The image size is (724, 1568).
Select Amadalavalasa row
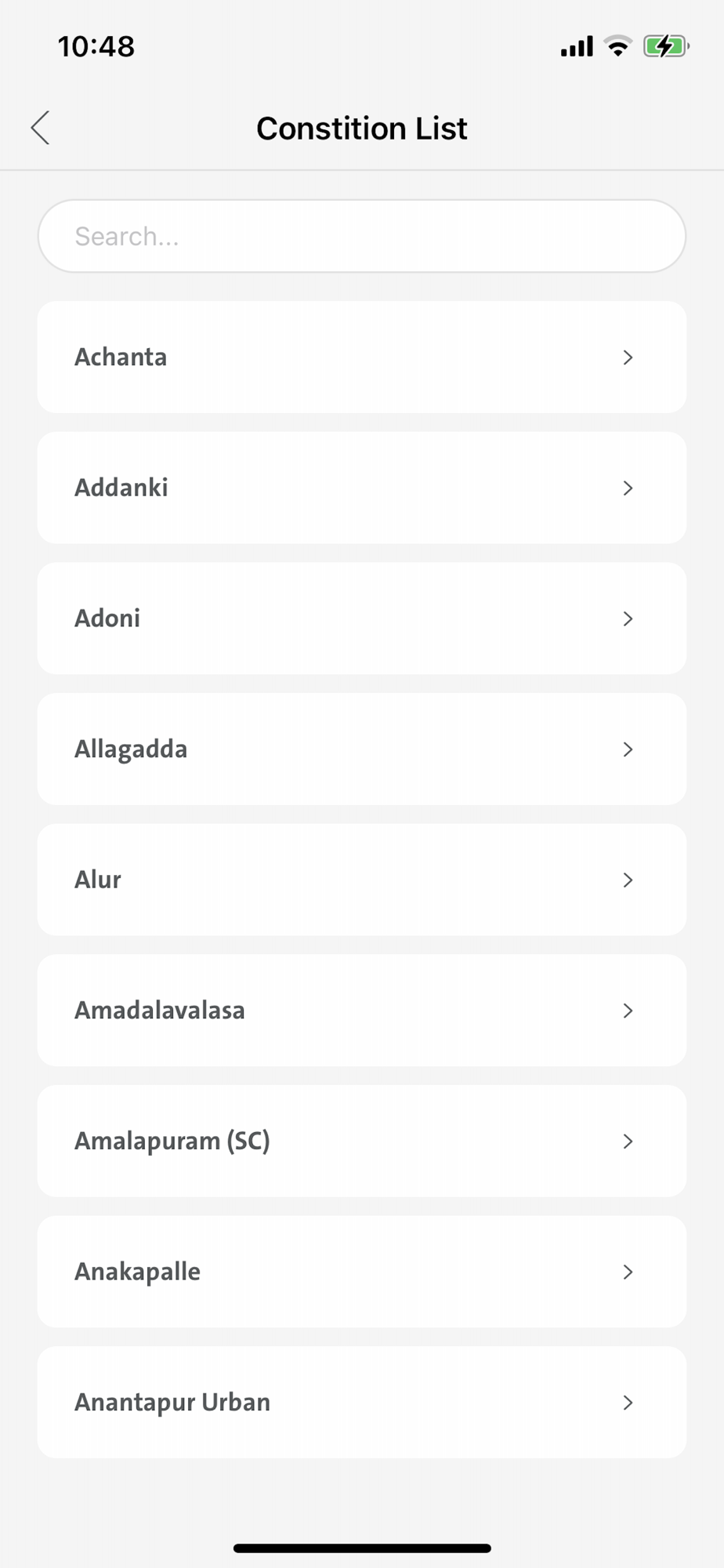[x=362, y=1011]
